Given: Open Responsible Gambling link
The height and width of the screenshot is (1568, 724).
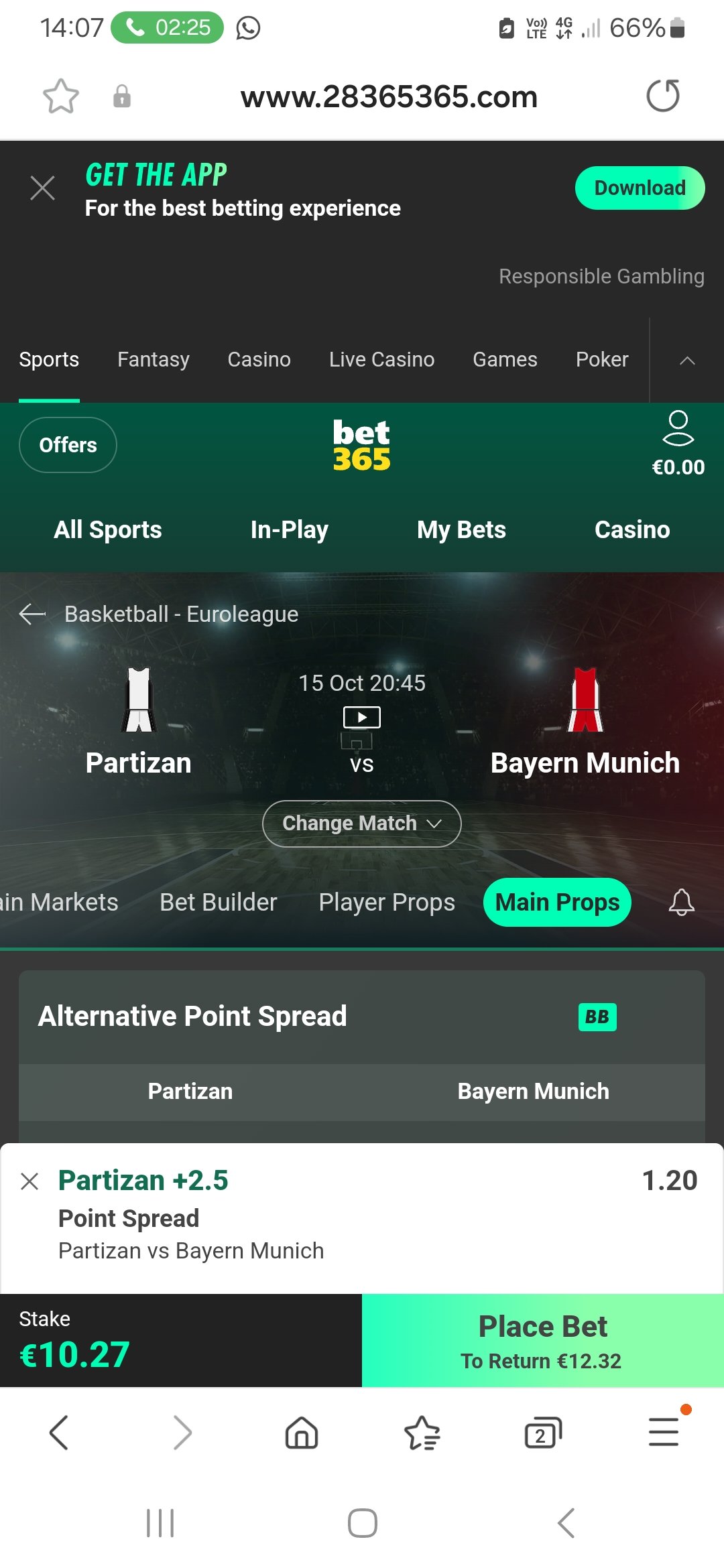Looking at the screenshot, I should [x=601, y=276].
